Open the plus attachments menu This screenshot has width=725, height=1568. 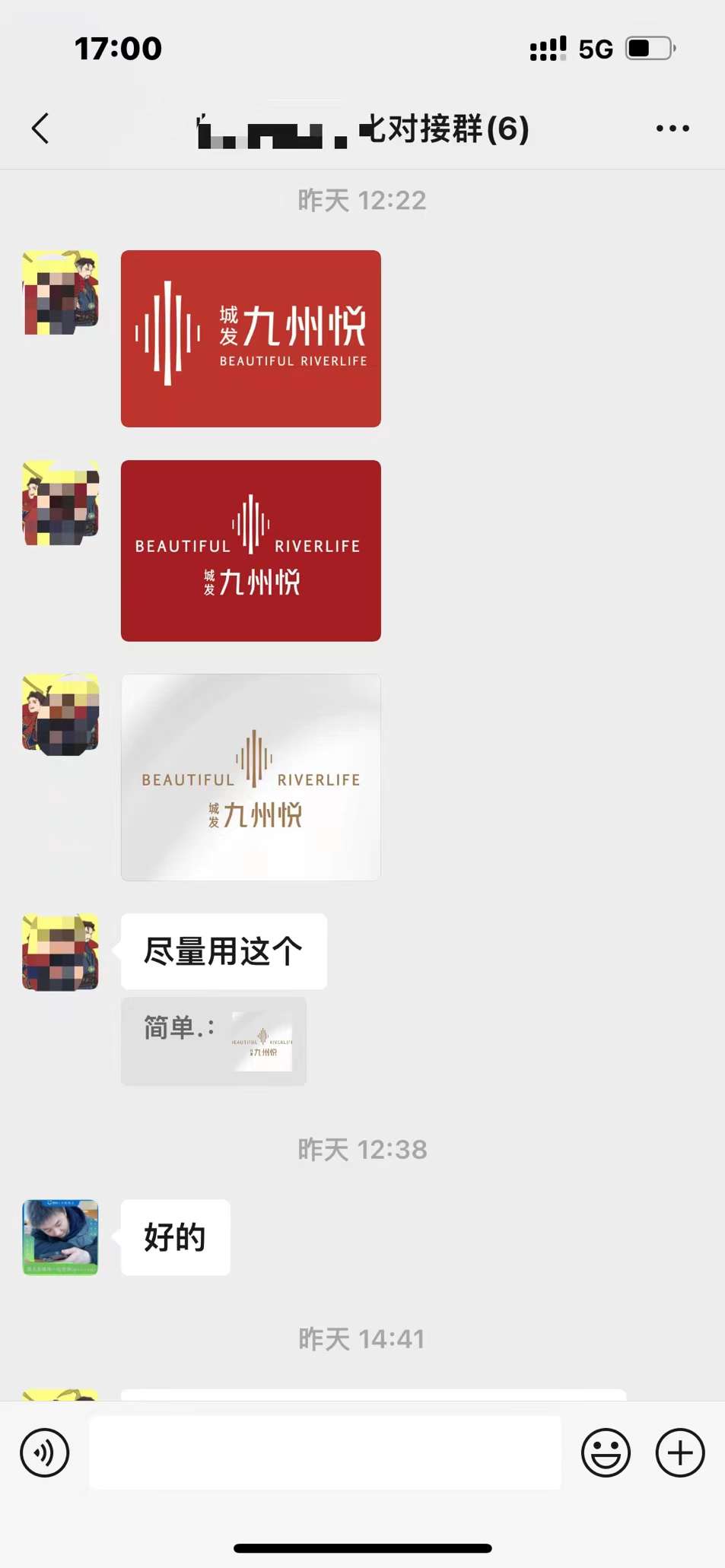coord(680,1452)
